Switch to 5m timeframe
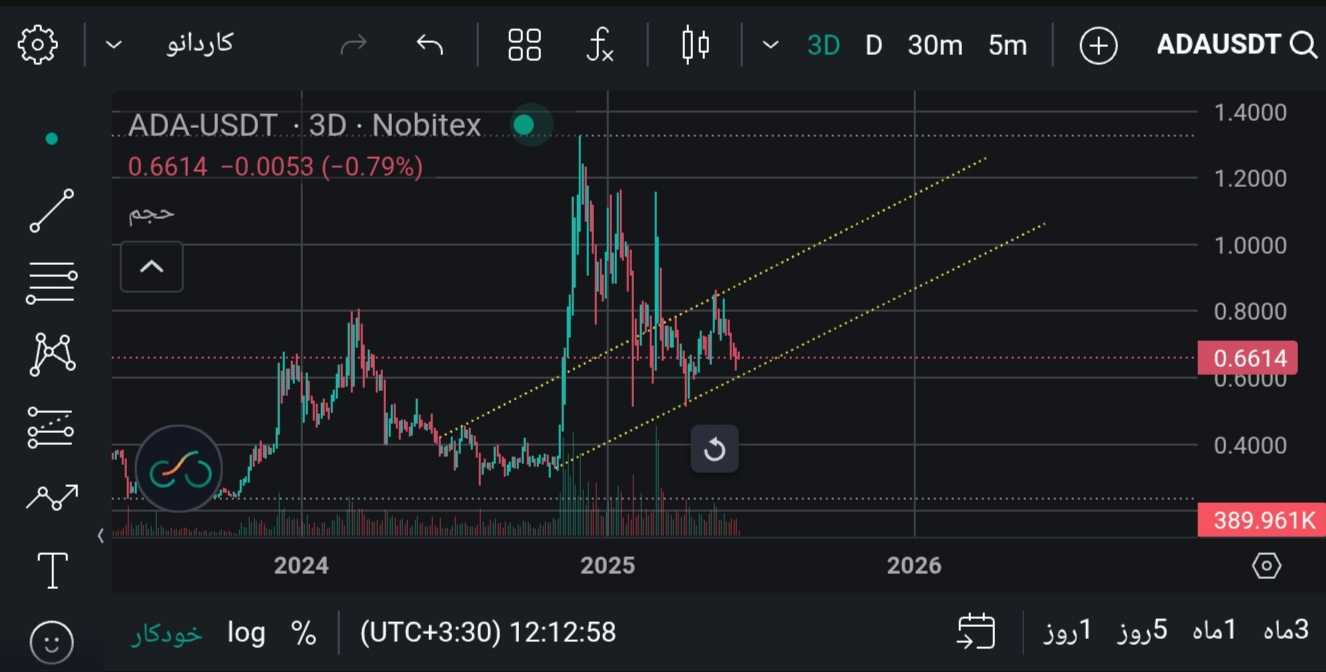Image resolution: width=1326 pixels, height=672 pixels. 1007,45
